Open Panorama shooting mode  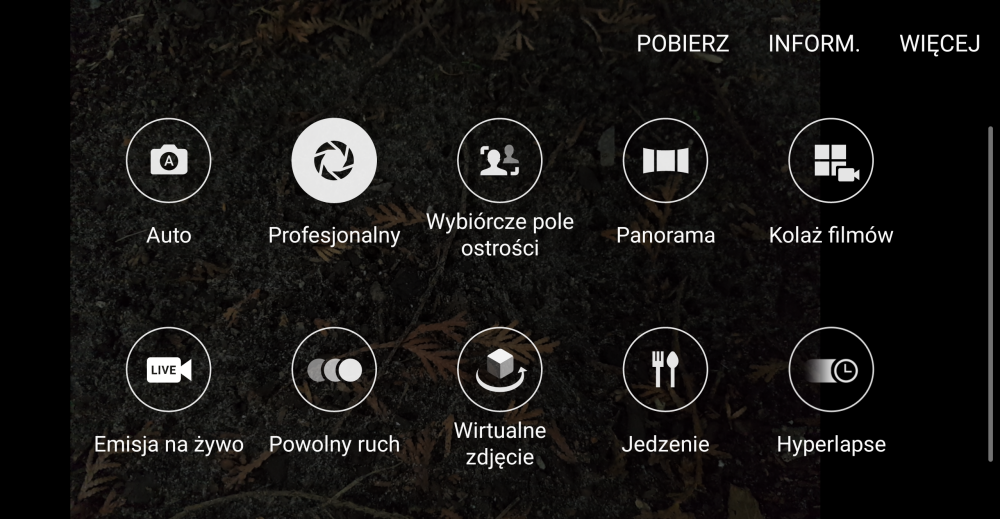click(665, 161)
